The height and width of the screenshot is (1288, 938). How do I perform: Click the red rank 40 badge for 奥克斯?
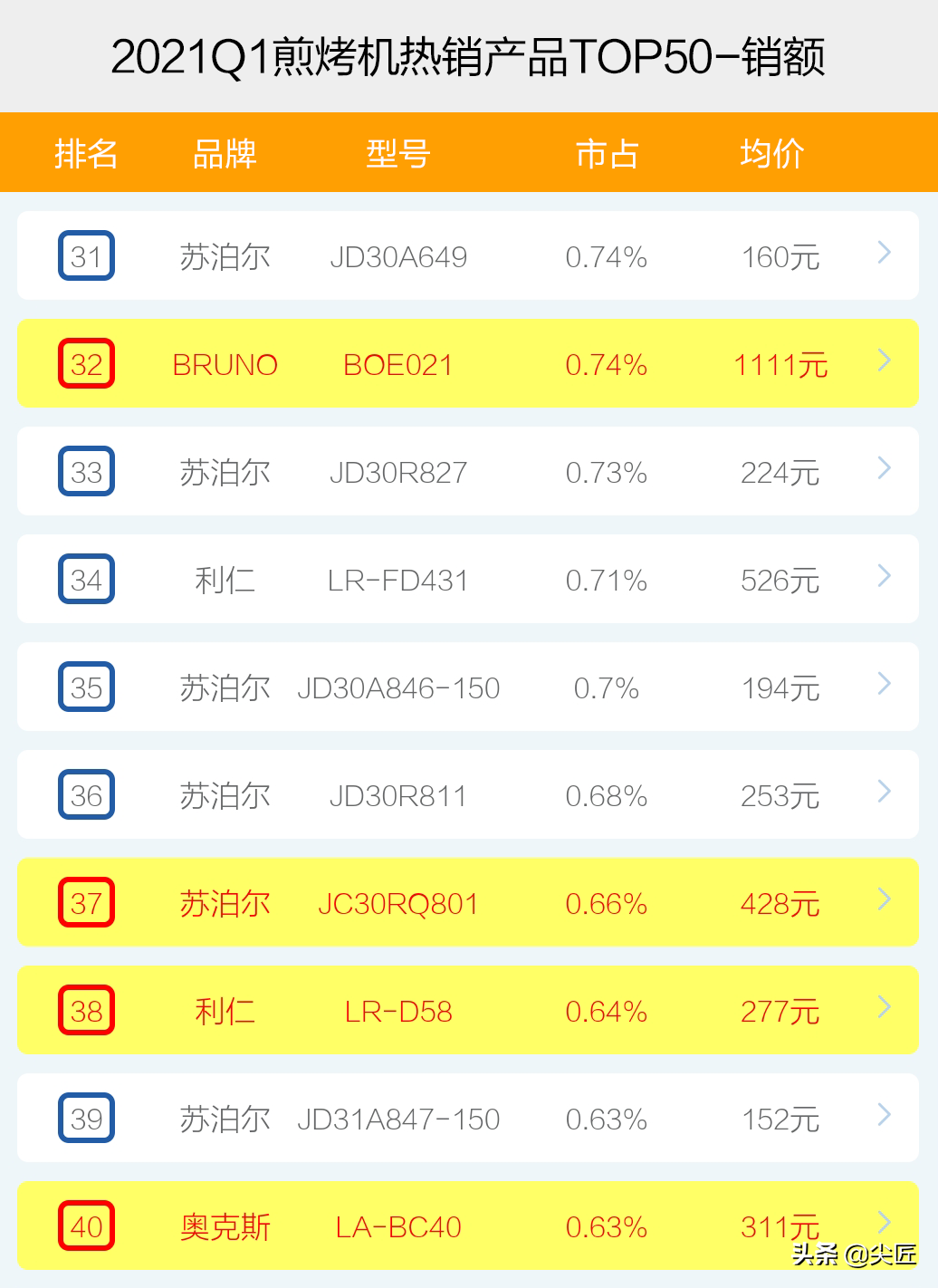pos(86,1226)
